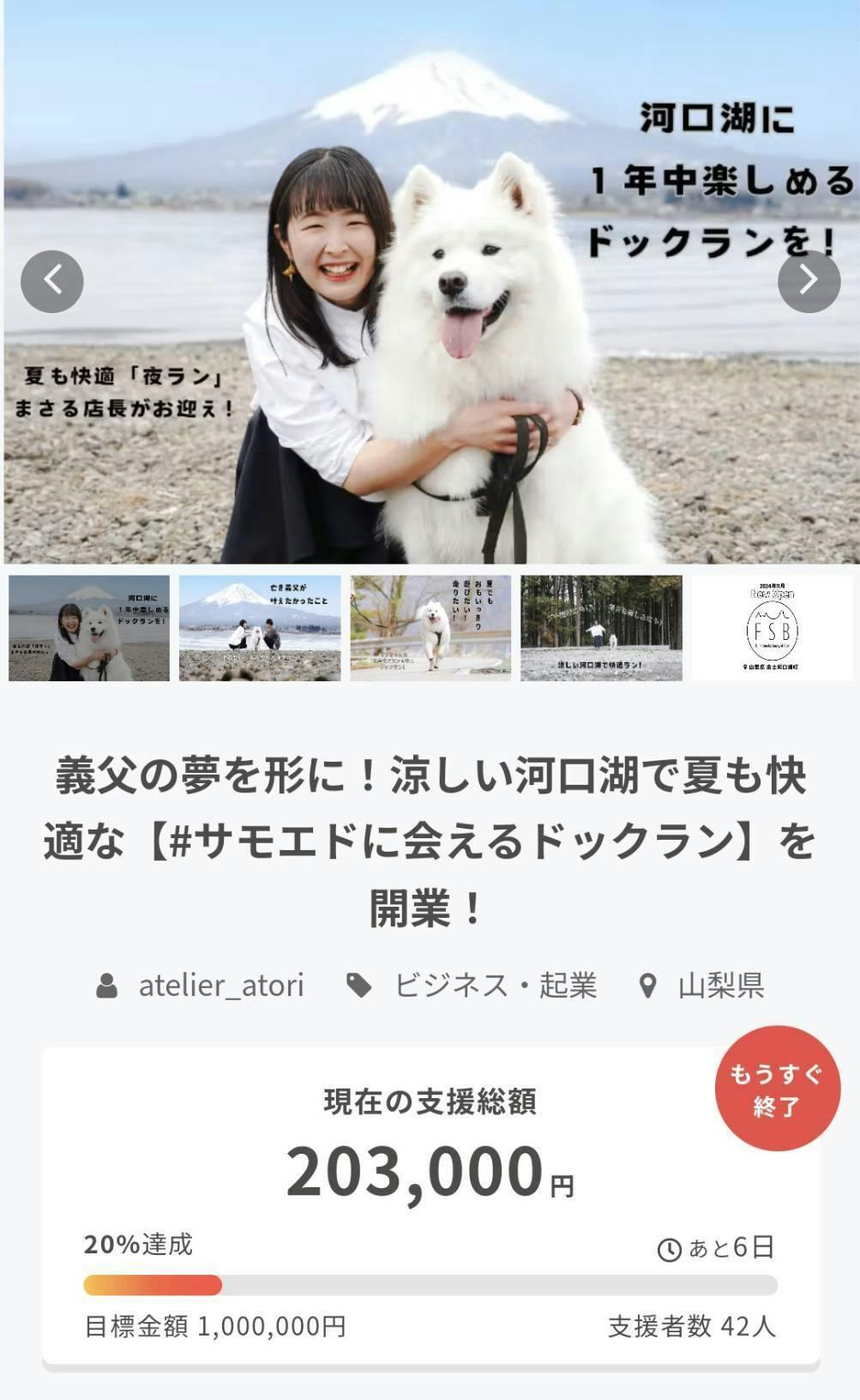Viewport: 860px width, 1400px height.
Task: Select the fourth thumbnail of forest walk
Action: tap(601, 629)
